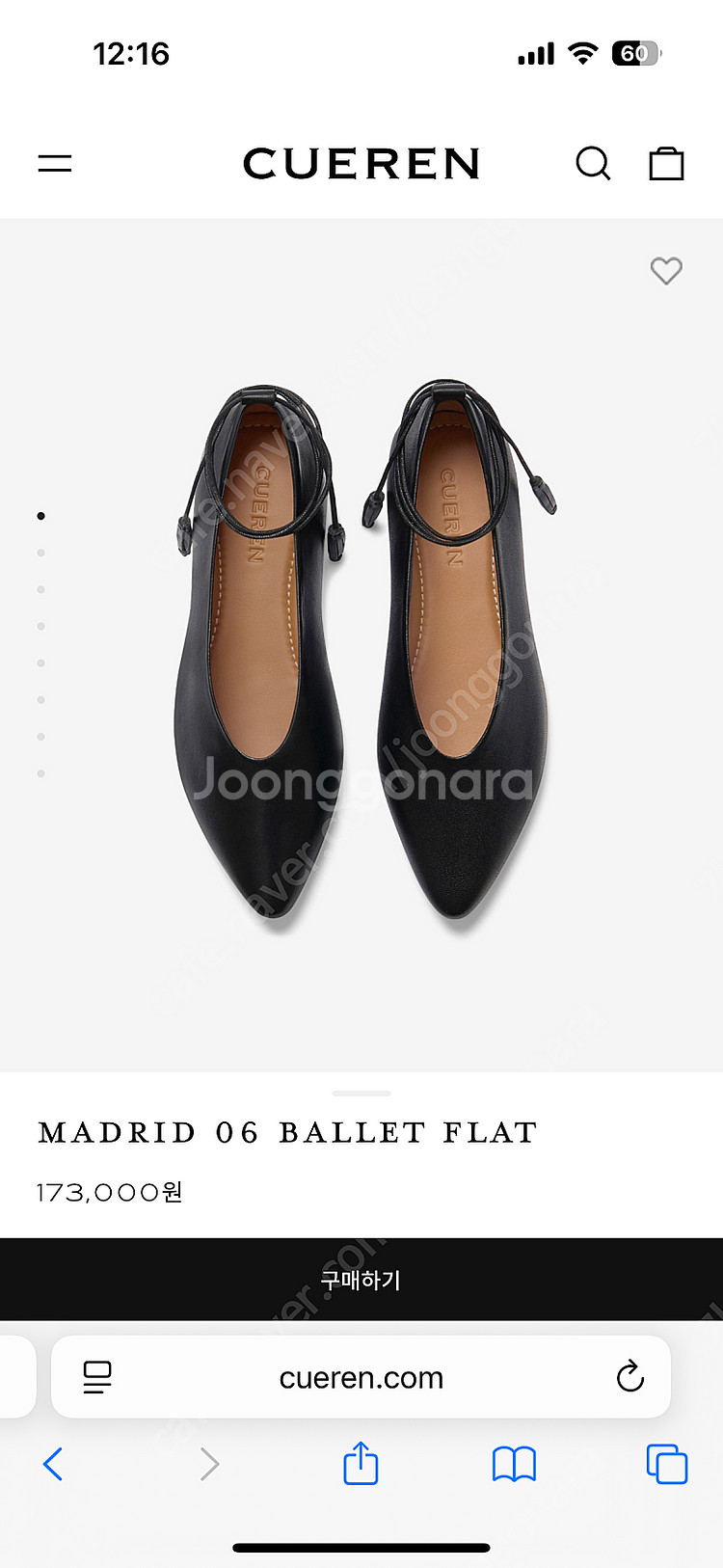
Task: Go back to the previous page
Action: pyautogui.click(x=54, y=1464)
